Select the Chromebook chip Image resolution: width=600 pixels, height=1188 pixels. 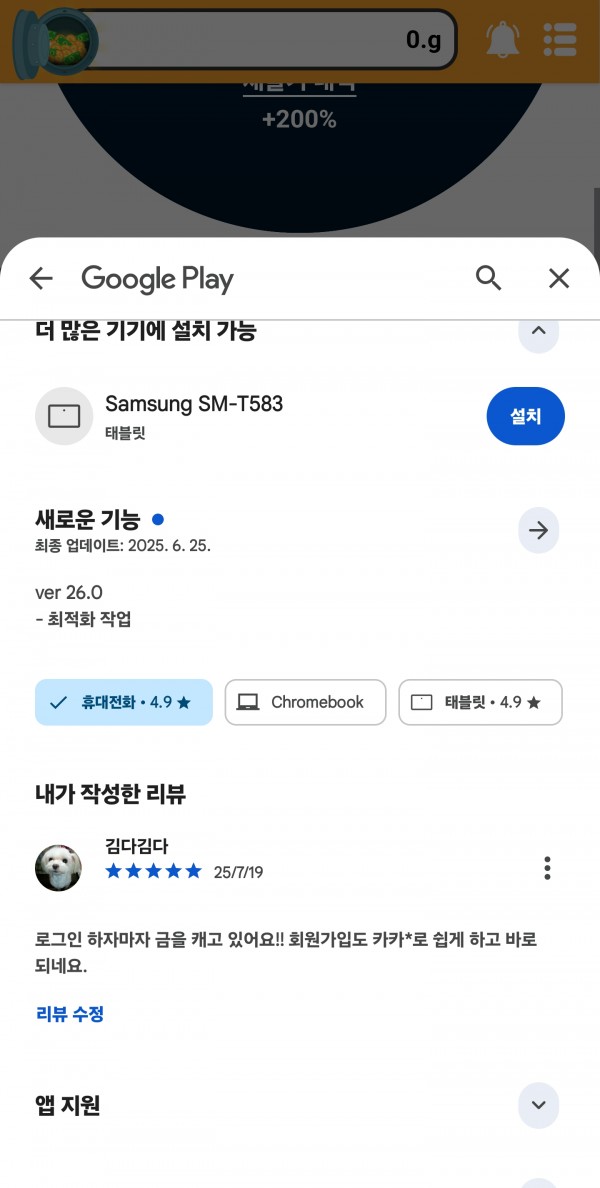(306, 702)
